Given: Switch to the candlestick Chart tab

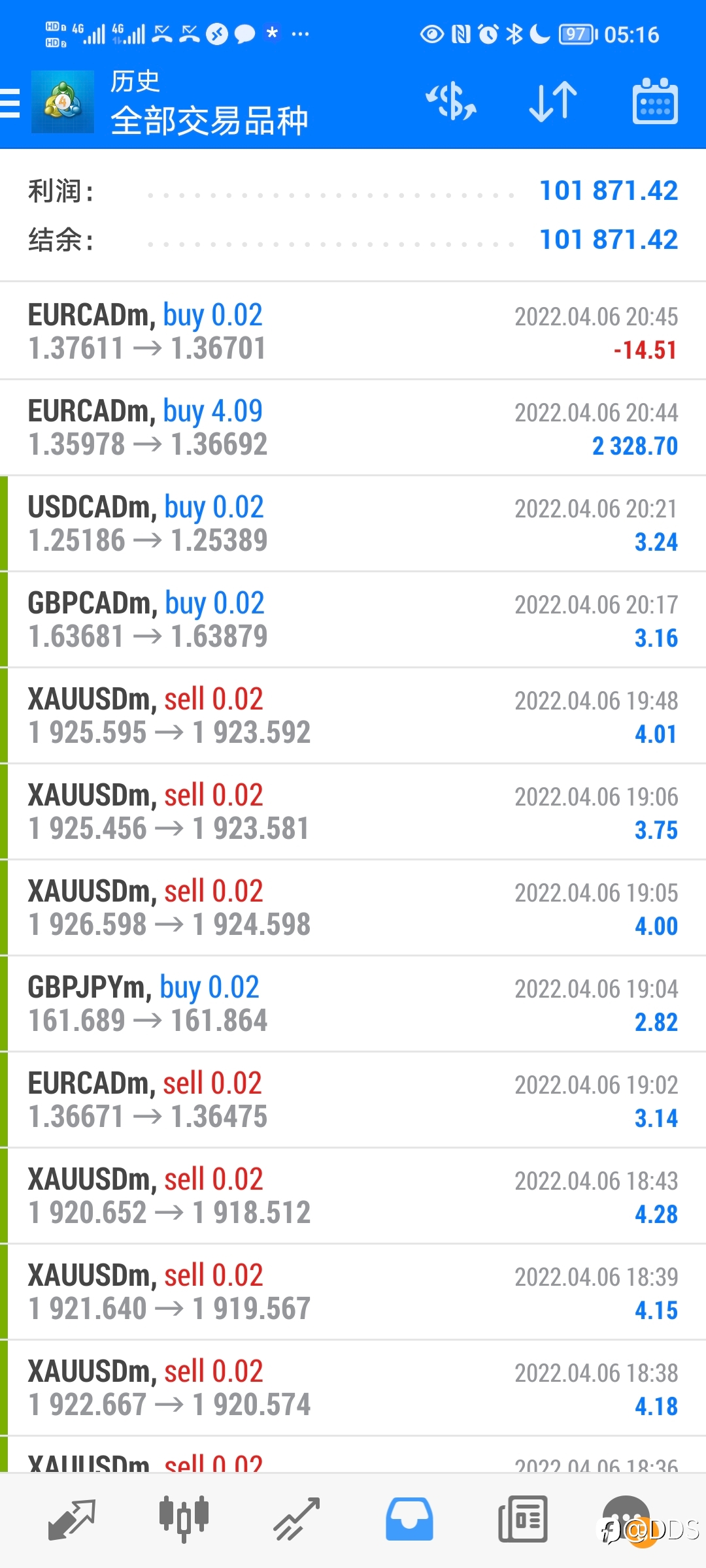Looking at the screenshot, I should coord(184,1520).
